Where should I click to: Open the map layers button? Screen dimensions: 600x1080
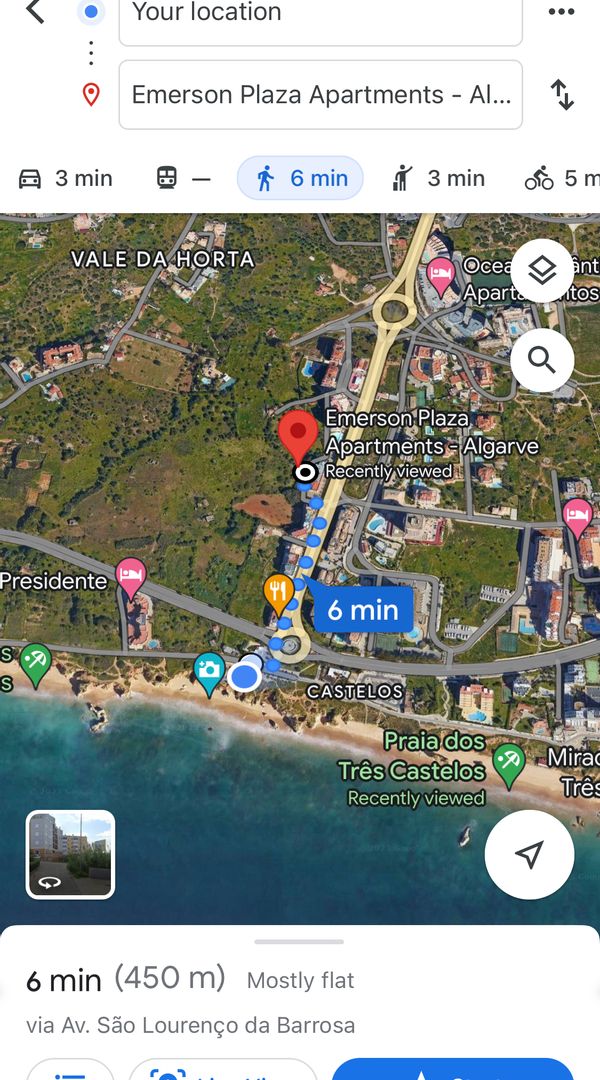(x=542, y=271)
